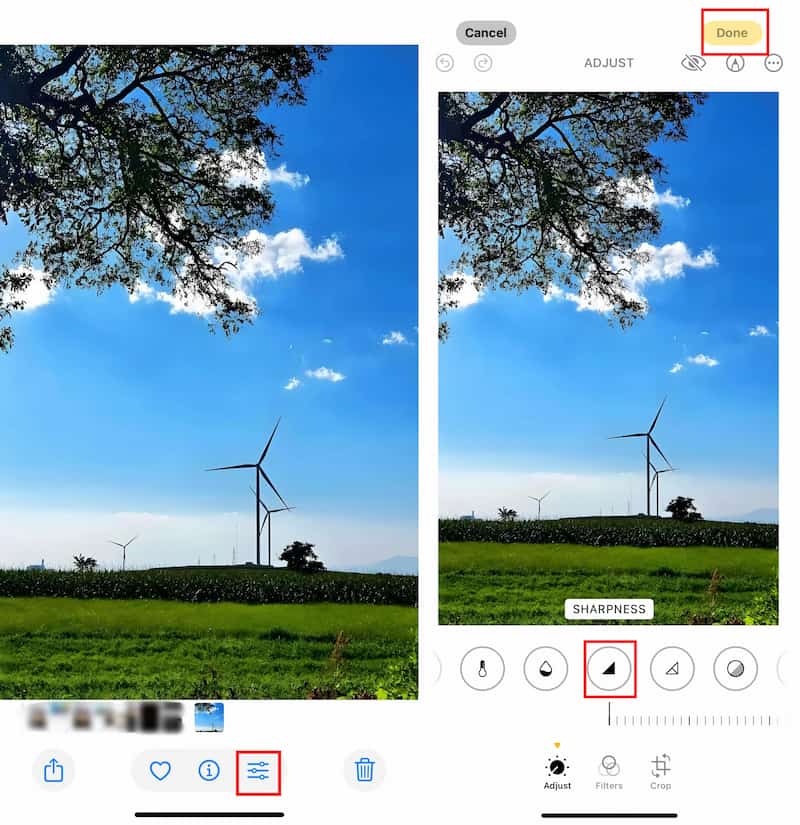This screenshot has width=800, height=825.
Task: Delete the photo with the trash icon
Action: click(x=365, y=770)
